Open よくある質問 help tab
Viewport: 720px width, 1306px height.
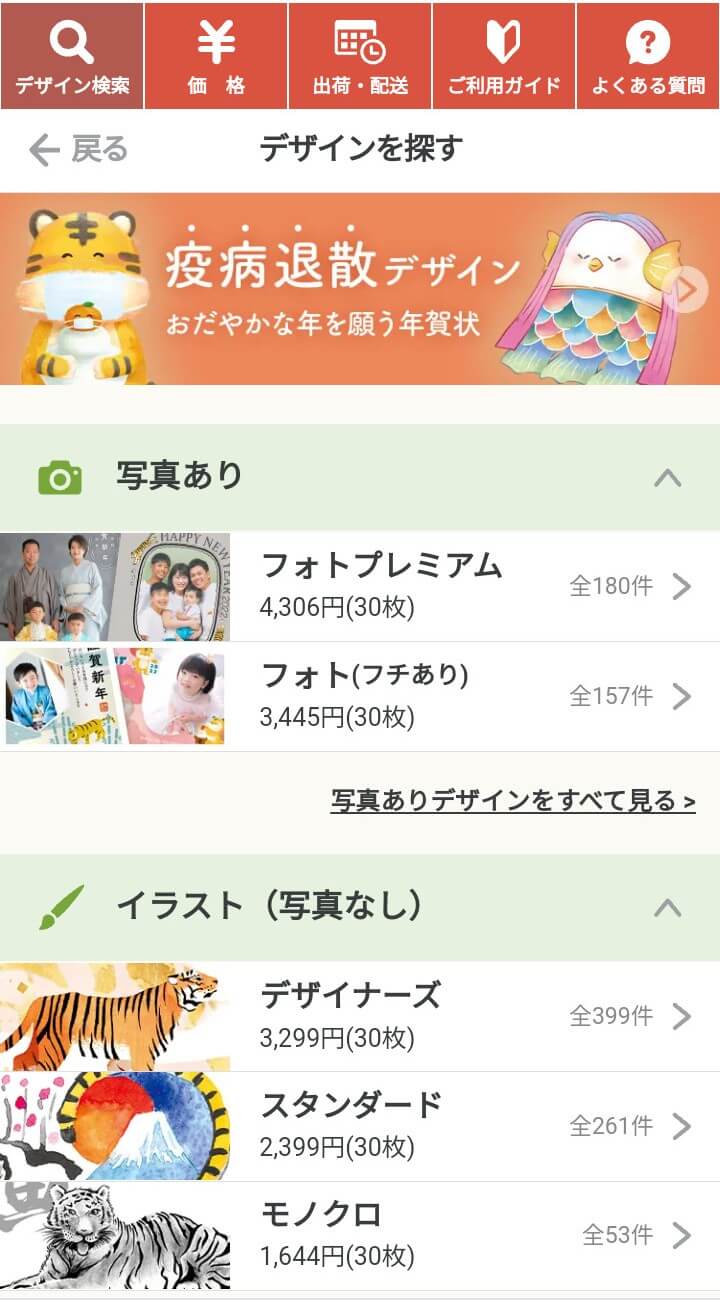(x=648, y=55)
